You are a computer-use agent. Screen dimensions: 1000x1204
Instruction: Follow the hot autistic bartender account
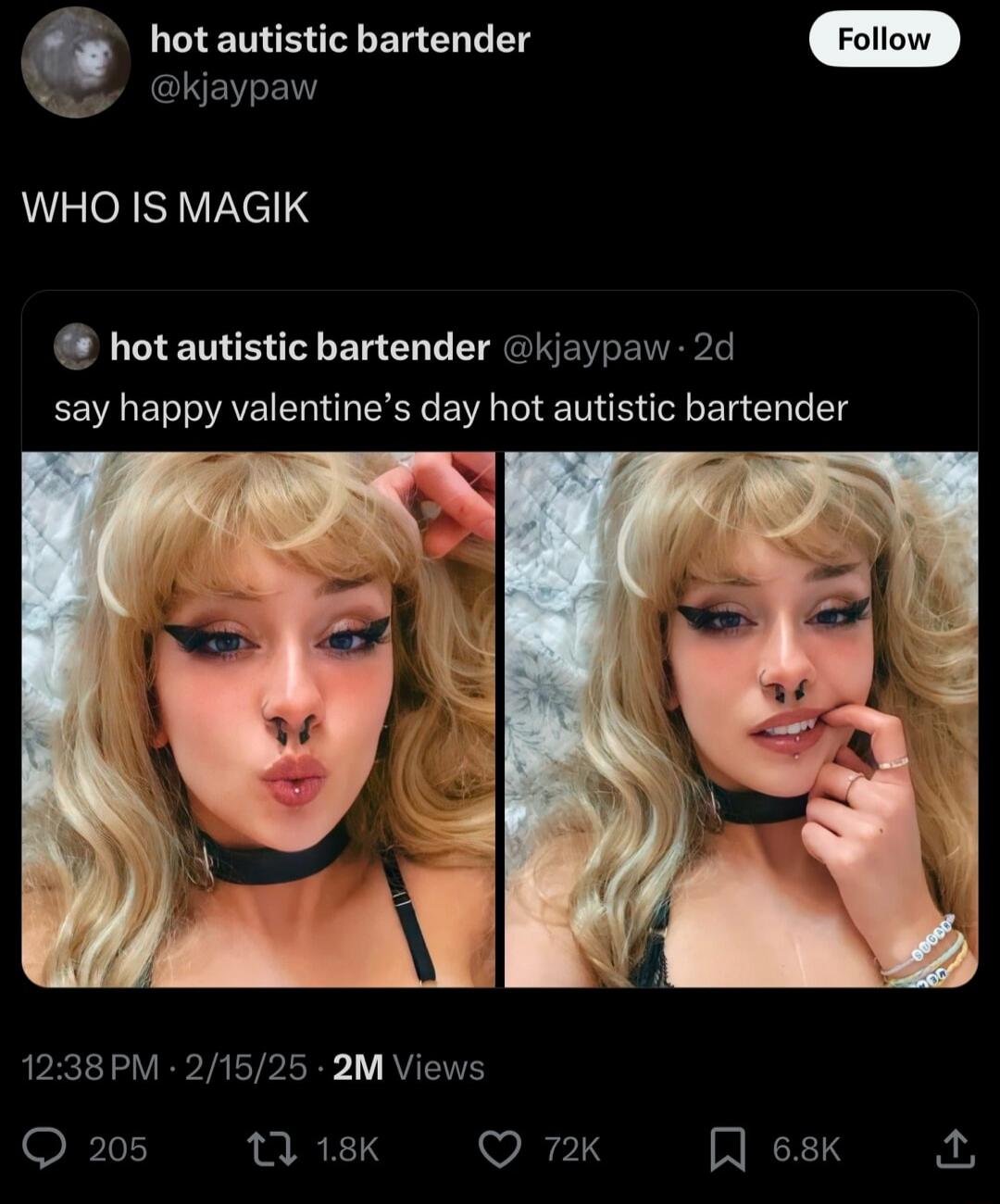pyautogui.click(x=883, y=39)
